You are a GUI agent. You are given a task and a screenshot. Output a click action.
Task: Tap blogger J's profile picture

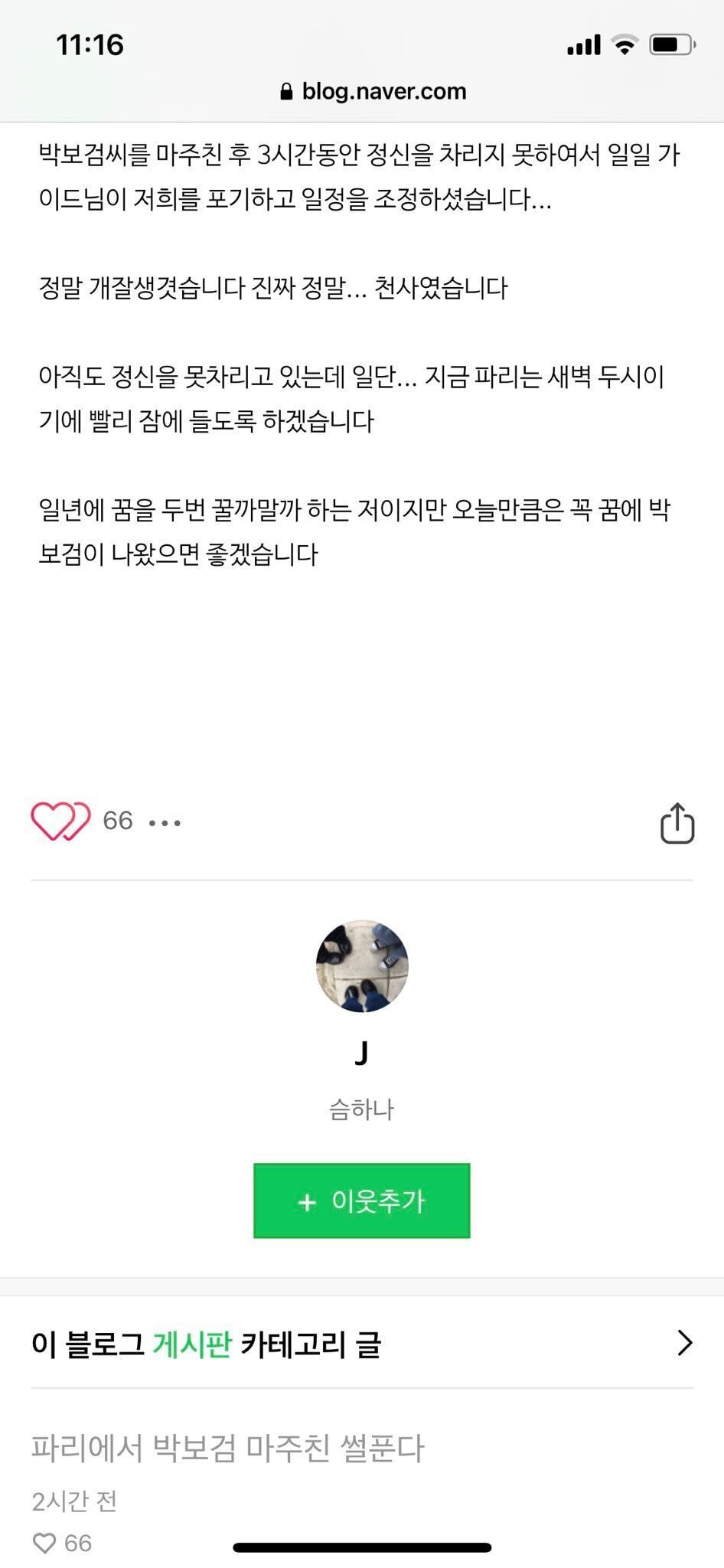click(362, 966)
